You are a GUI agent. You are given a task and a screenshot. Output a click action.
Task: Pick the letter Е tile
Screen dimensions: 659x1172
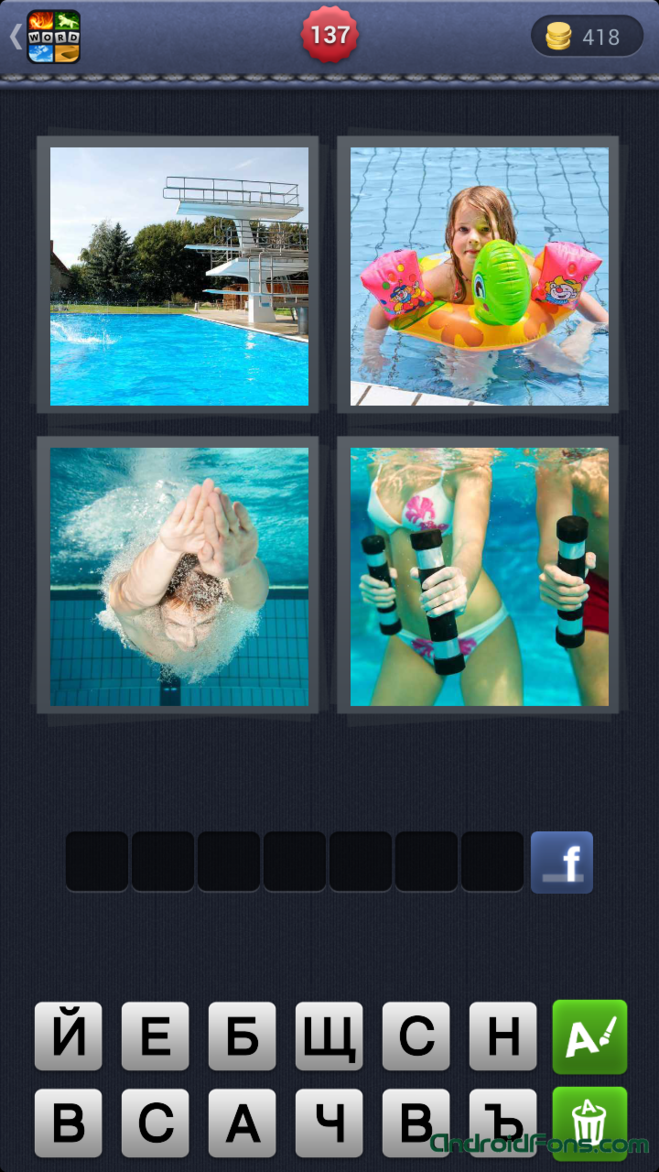tap(155, 1037)
